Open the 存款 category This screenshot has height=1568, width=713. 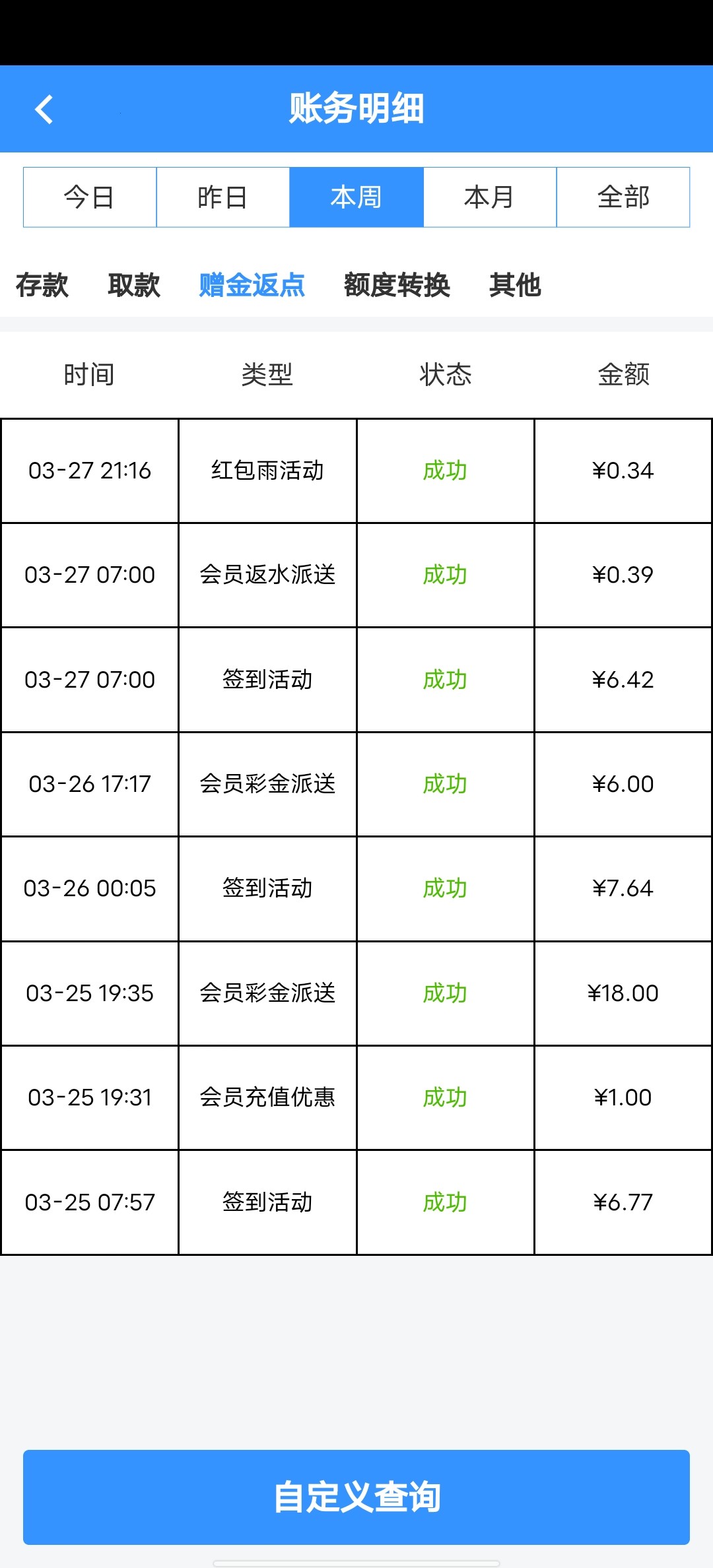(x=42, y=285)
